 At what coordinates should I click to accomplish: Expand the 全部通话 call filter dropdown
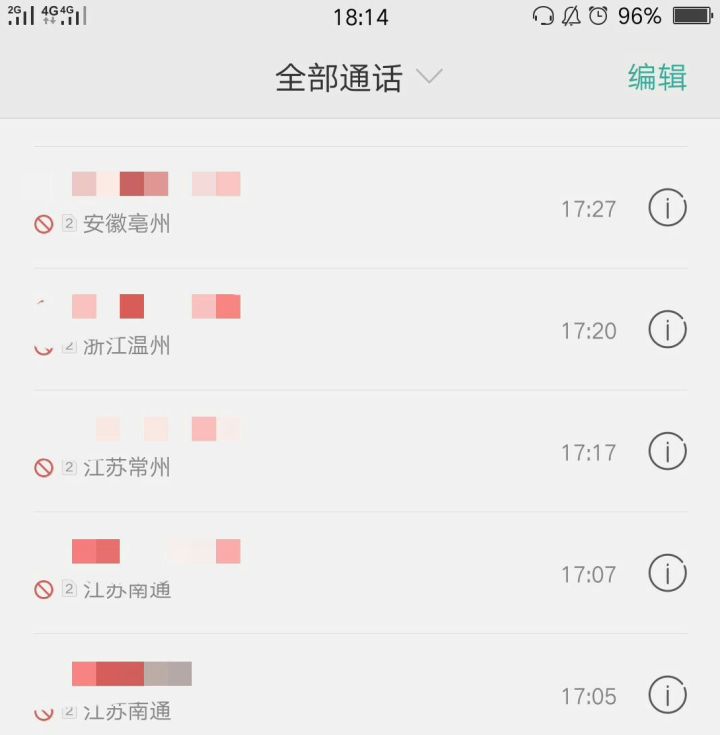click(358, 78)
